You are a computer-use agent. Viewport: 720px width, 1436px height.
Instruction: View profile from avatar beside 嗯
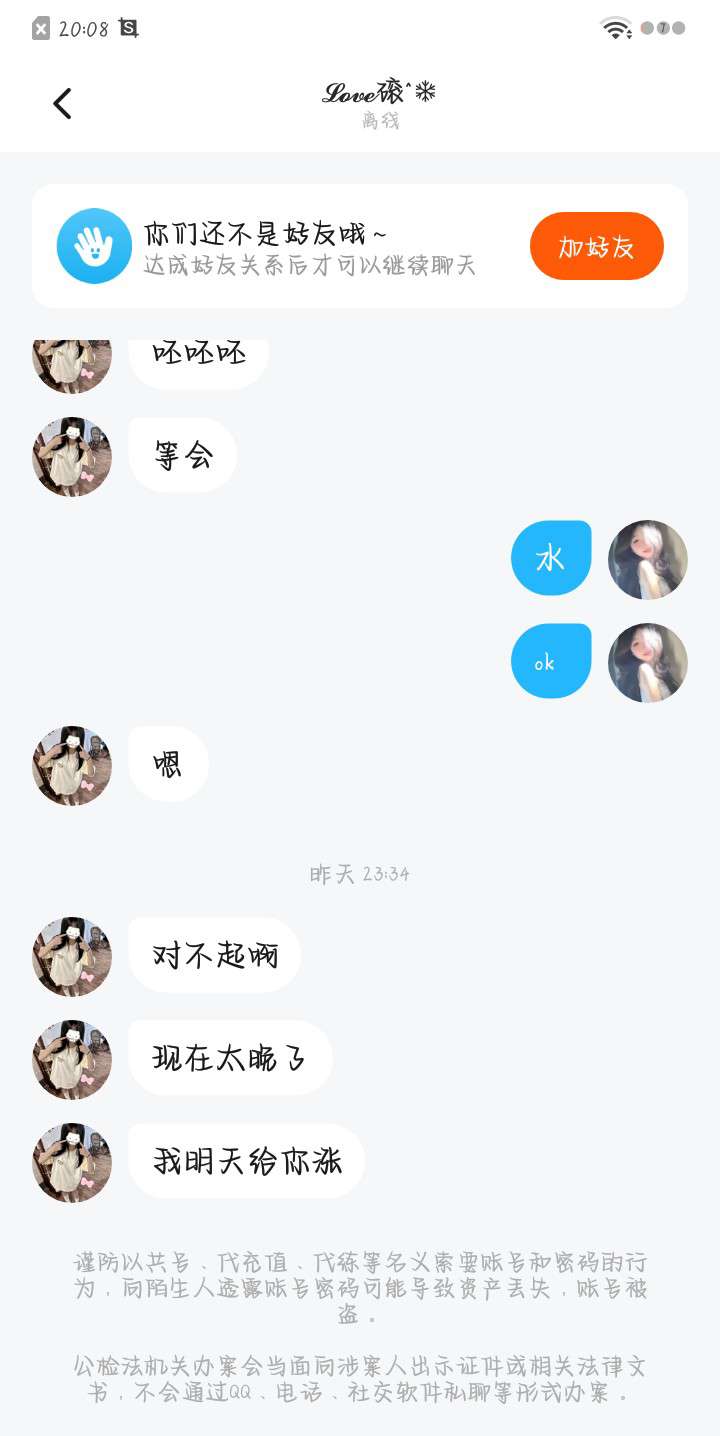72,766
